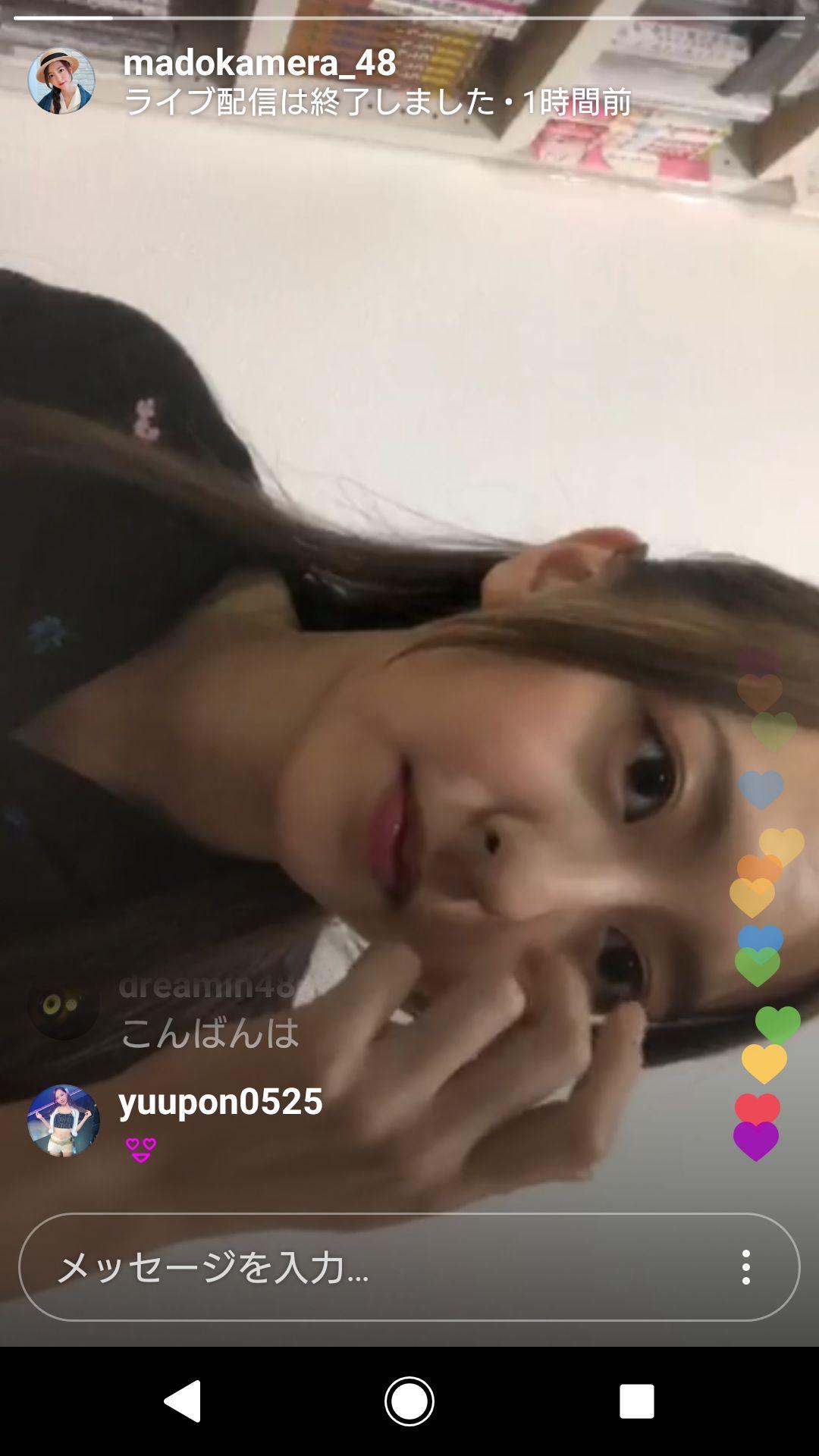Viewport: 819px width, 1456px height.
Task: Go back with the system back button
Action: pos(183,1401)
